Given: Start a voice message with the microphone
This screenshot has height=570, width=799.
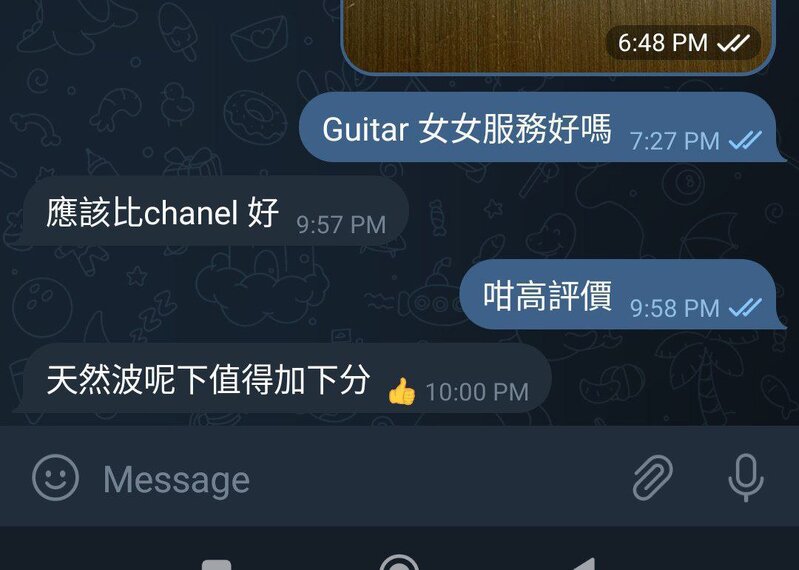Looking at the screenshot, I should (x=745, y=478).
